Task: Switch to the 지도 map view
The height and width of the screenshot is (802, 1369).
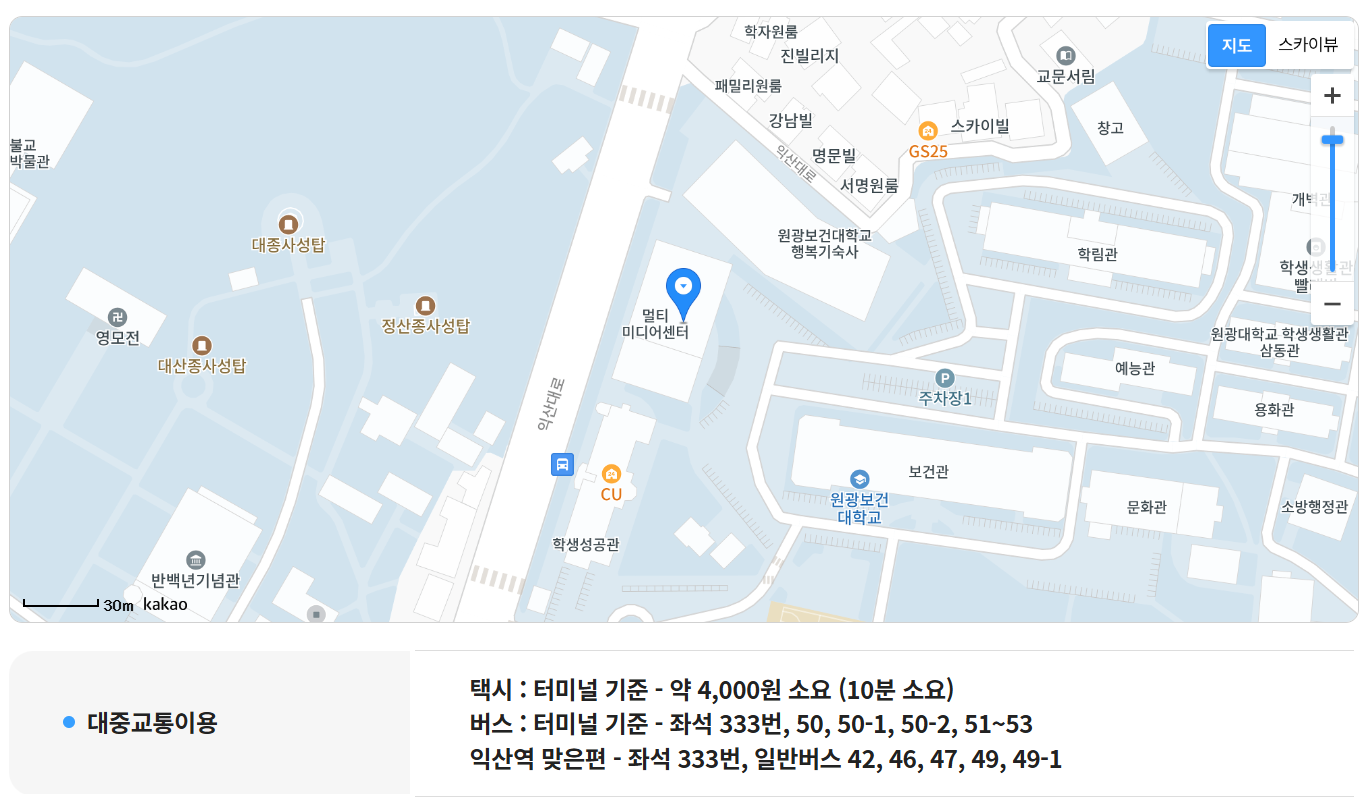Action: [x=1237, y=45]
